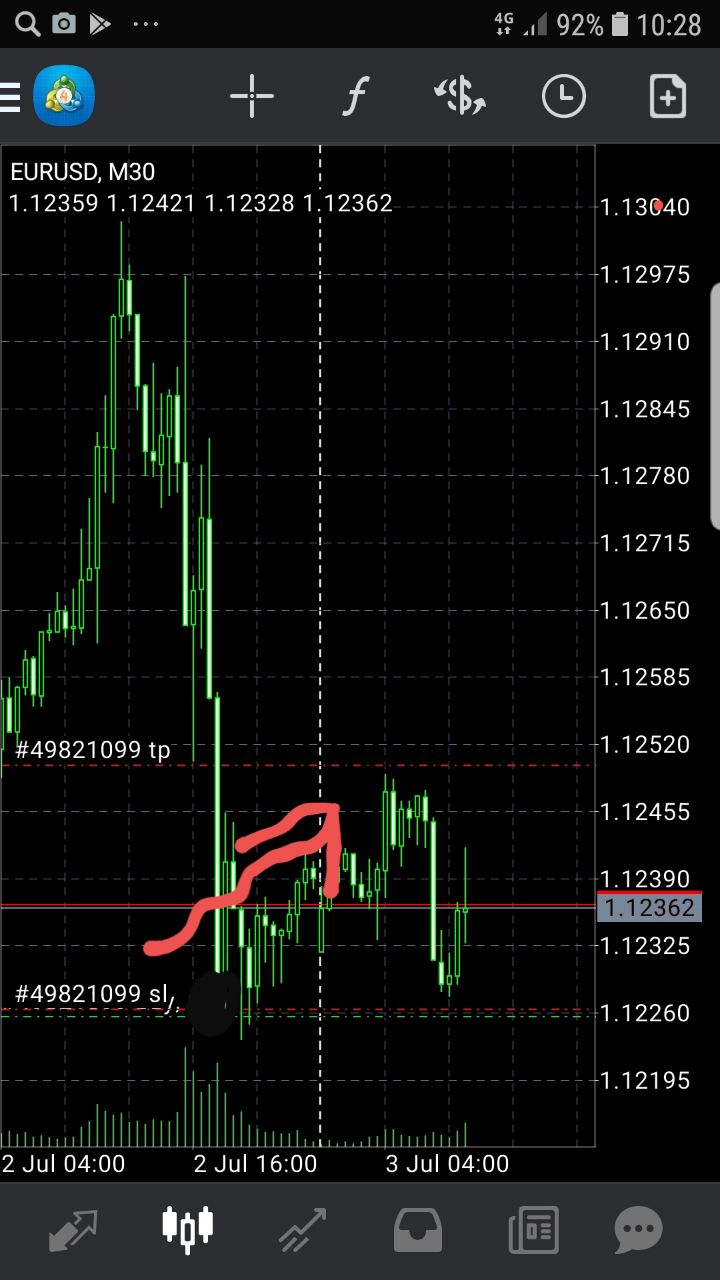Create a new order
720x1280 pixels.
coord(667,97)
